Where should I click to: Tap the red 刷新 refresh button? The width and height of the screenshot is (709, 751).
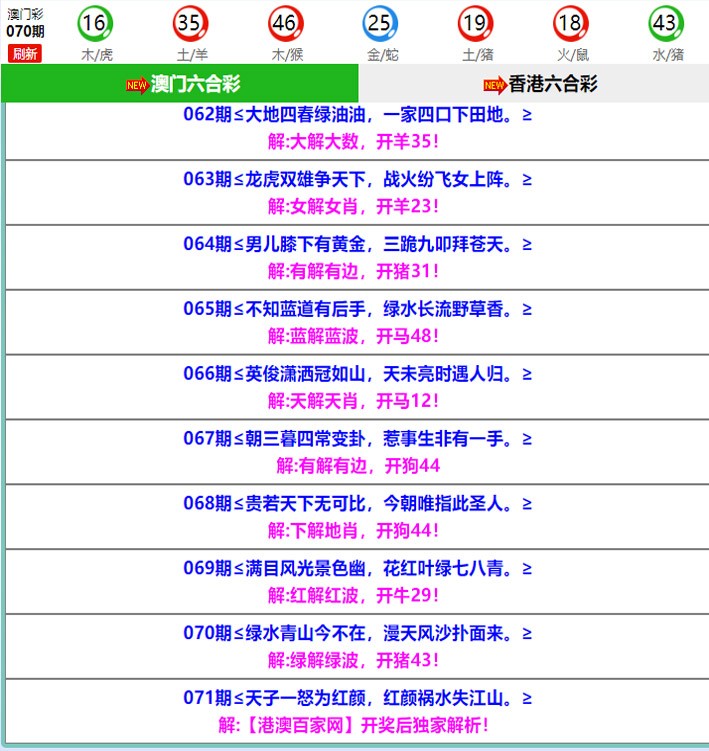pyautogui.click(x=25, y=54)
